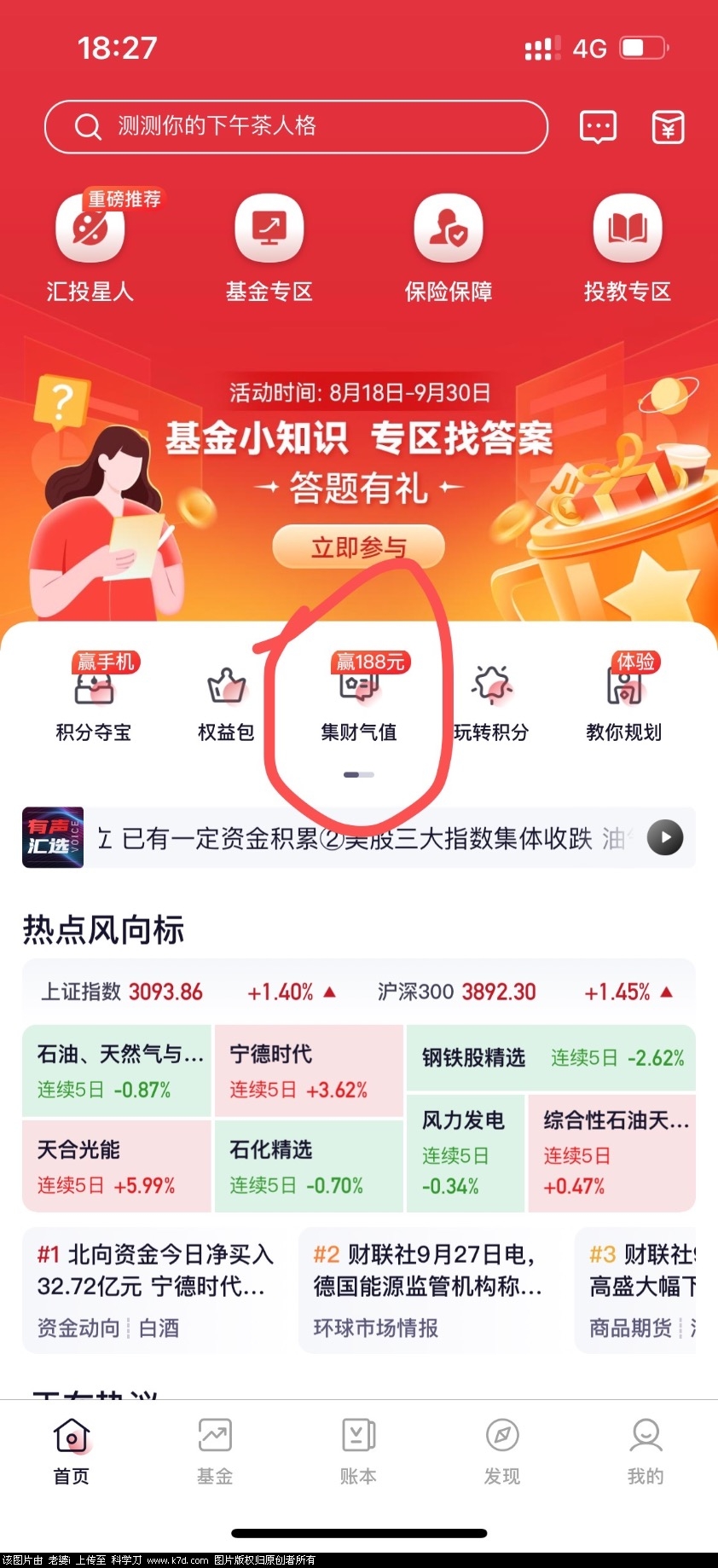
Task: Open 教你规划 experience
Action: (x=623, y=701)
